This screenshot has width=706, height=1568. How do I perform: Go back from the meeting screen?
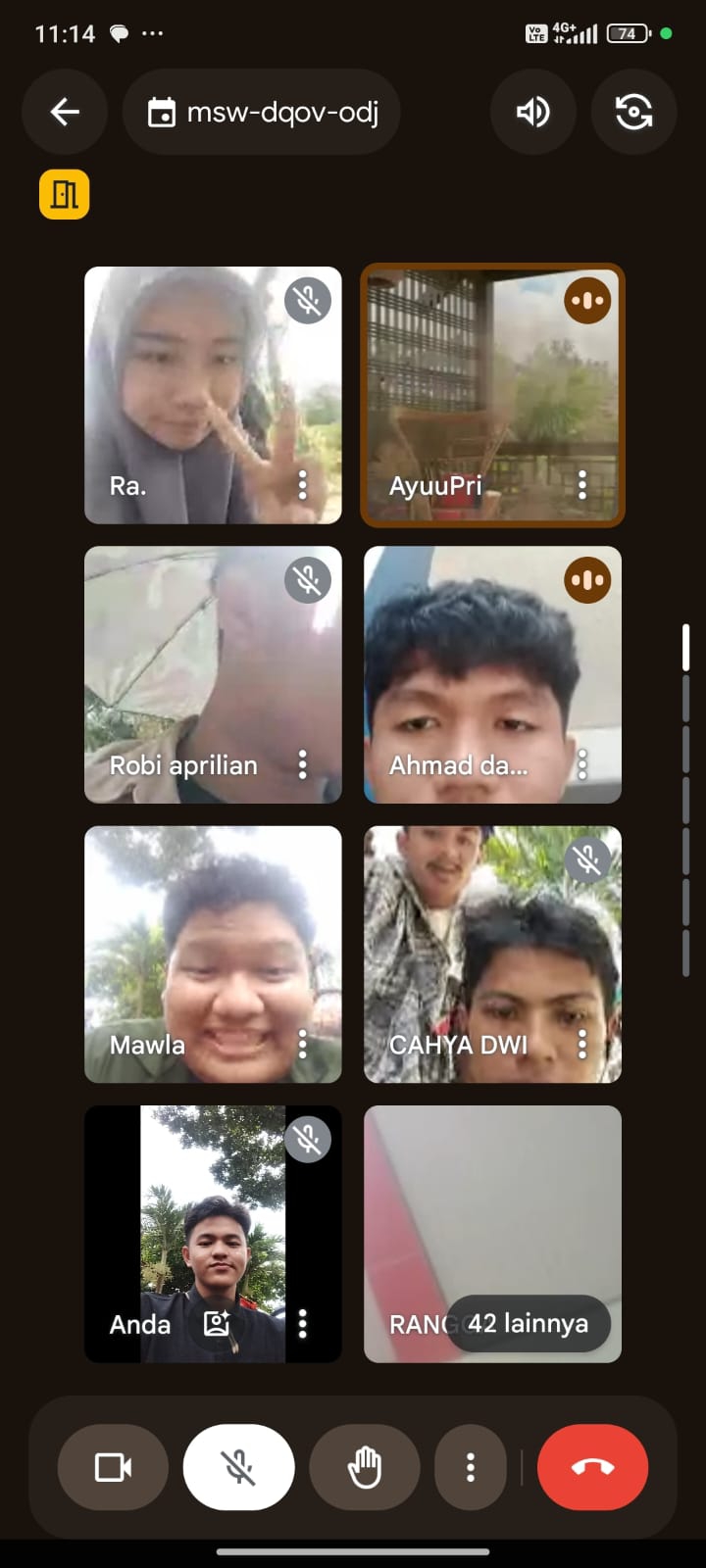[x=65, y=112]
